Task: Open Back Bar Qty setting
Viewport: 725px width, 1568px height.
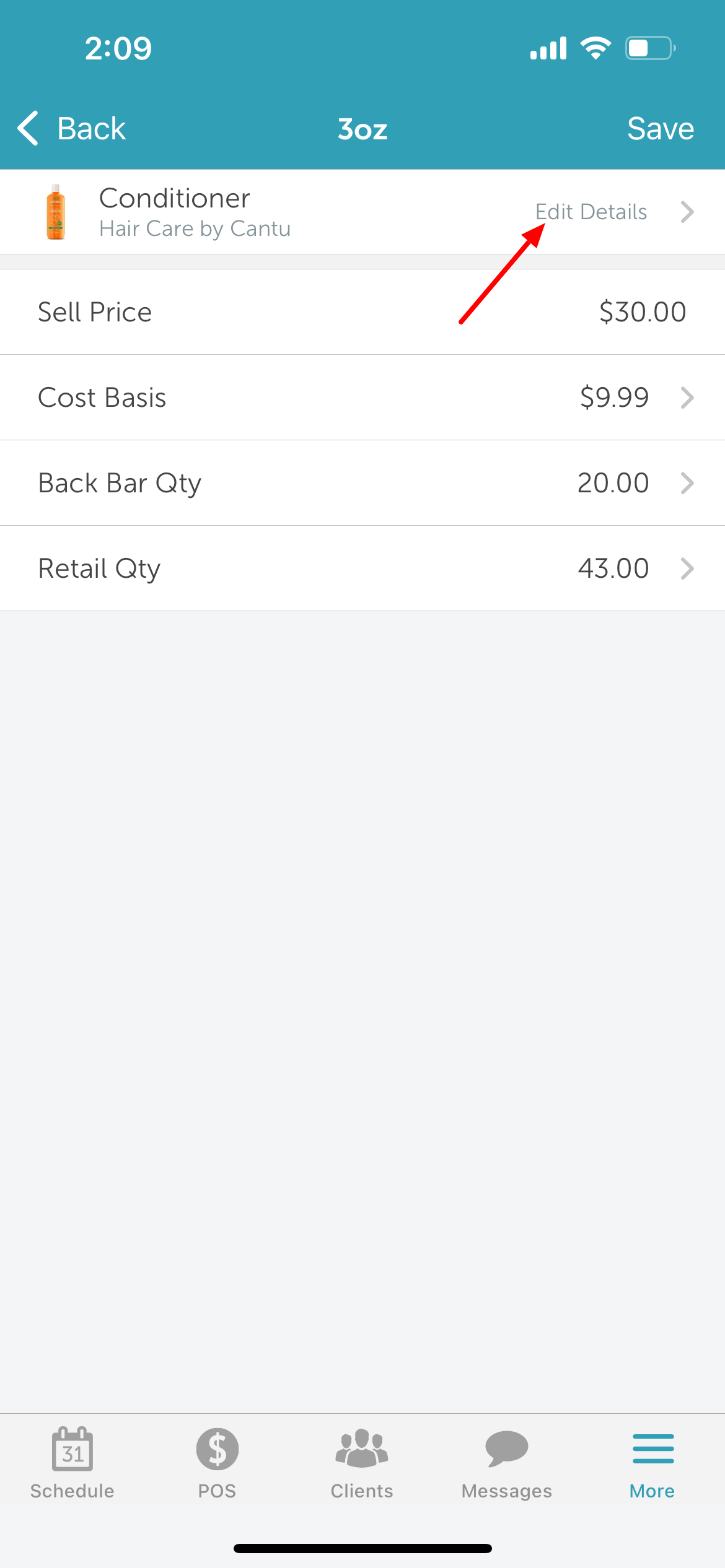Action: pos(362,483)
